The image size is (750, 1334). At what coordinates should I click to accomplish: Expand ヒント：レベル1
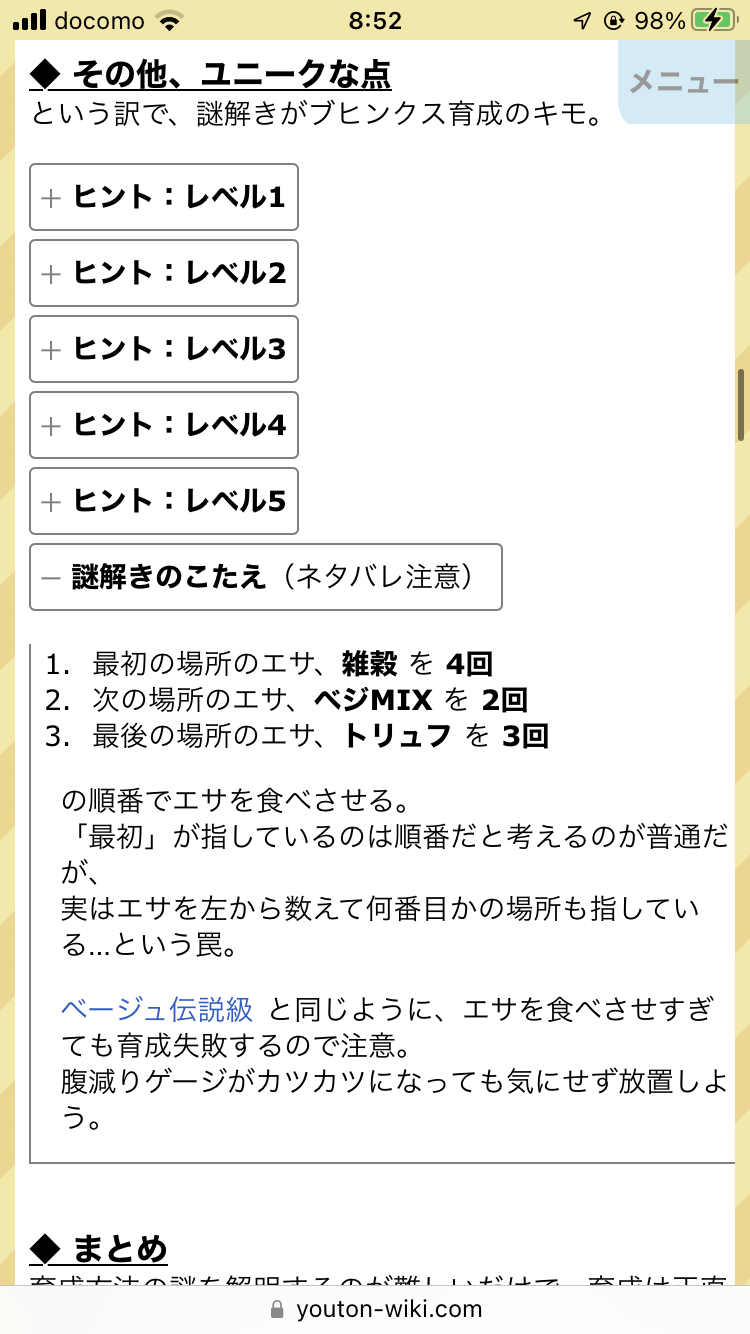point(164,197)
